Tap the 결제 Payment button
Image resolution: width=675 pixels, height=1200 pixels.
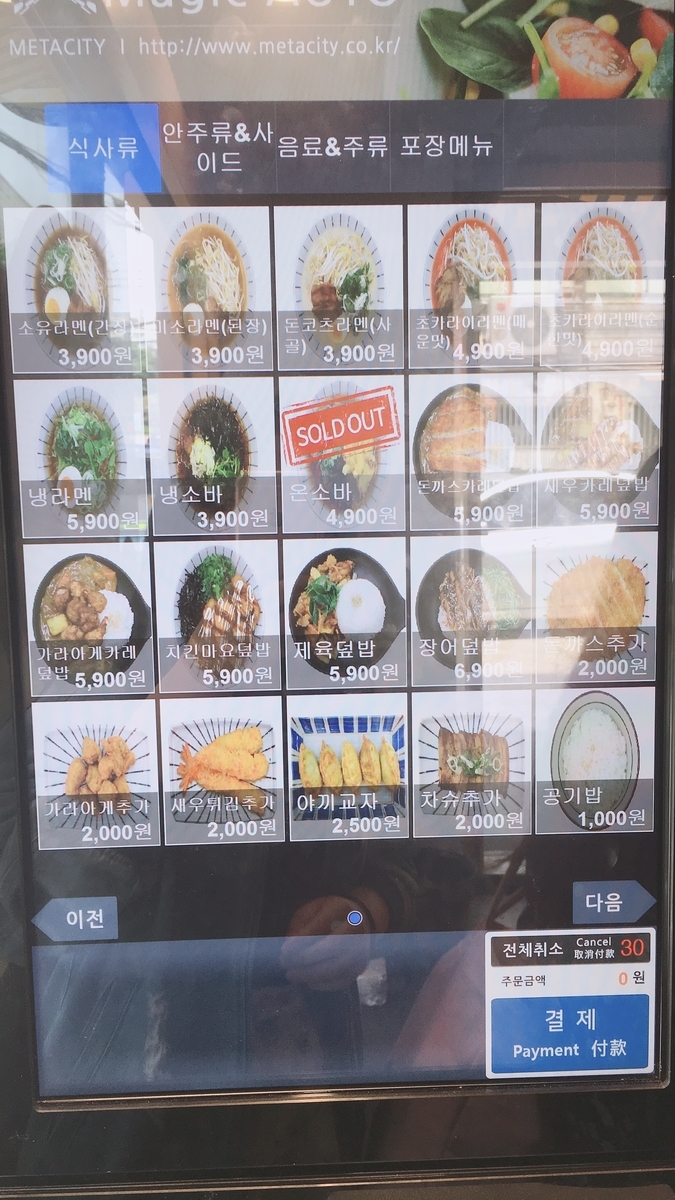point(570,1033)
